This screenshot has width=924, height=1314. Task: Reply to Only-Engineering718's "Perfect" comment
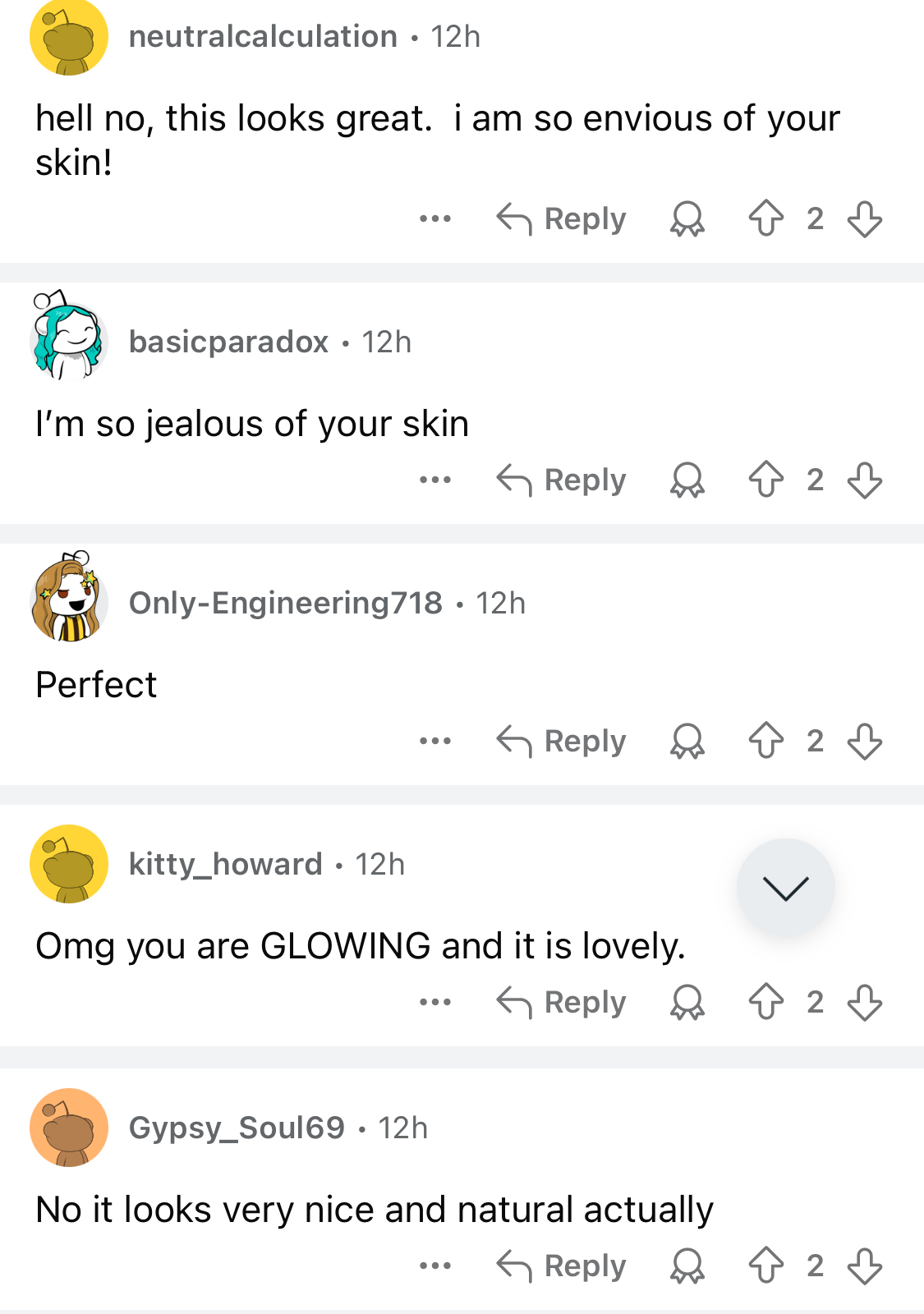pos(562,741)
